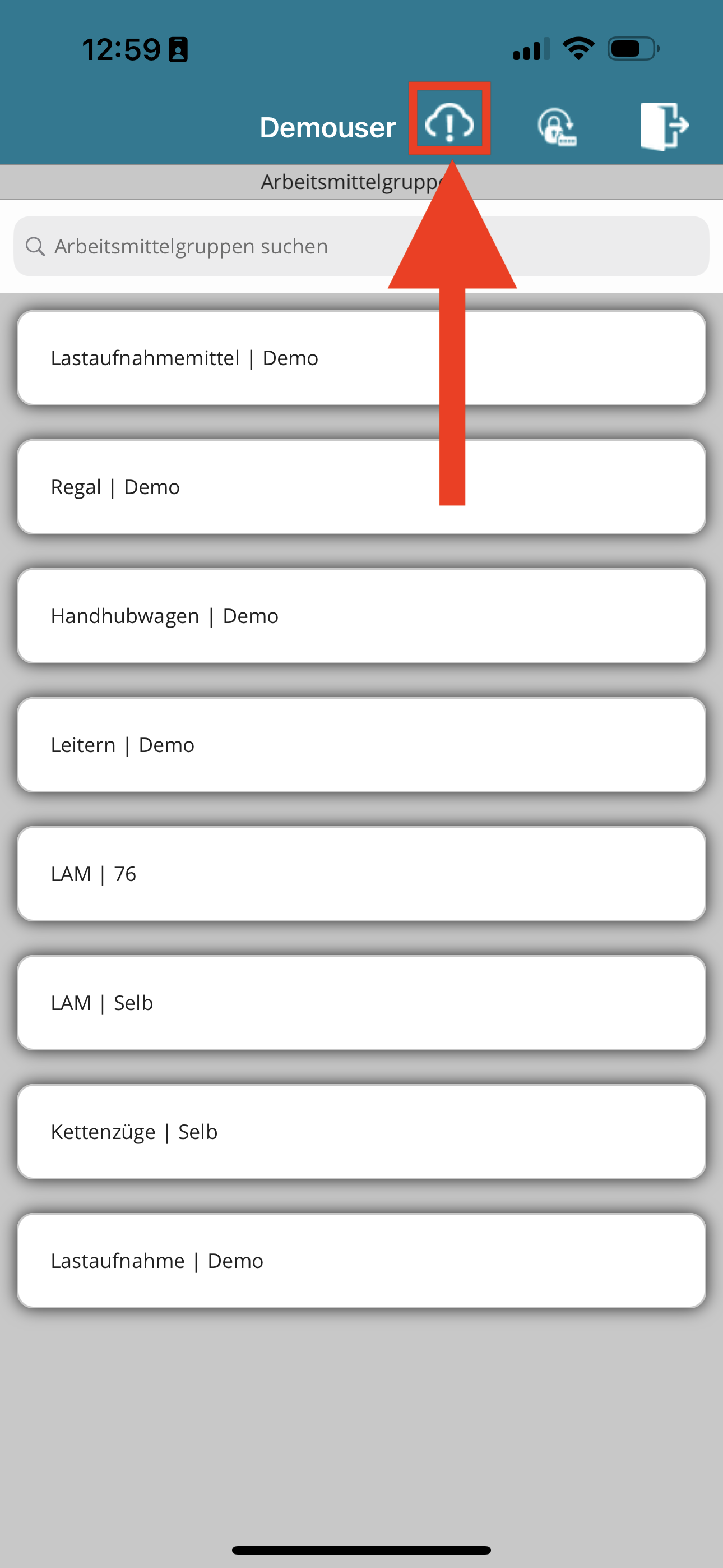
Task: Focus the Arbeitsmittelgruppen suchen search field
Action: (x=361, y=246)
